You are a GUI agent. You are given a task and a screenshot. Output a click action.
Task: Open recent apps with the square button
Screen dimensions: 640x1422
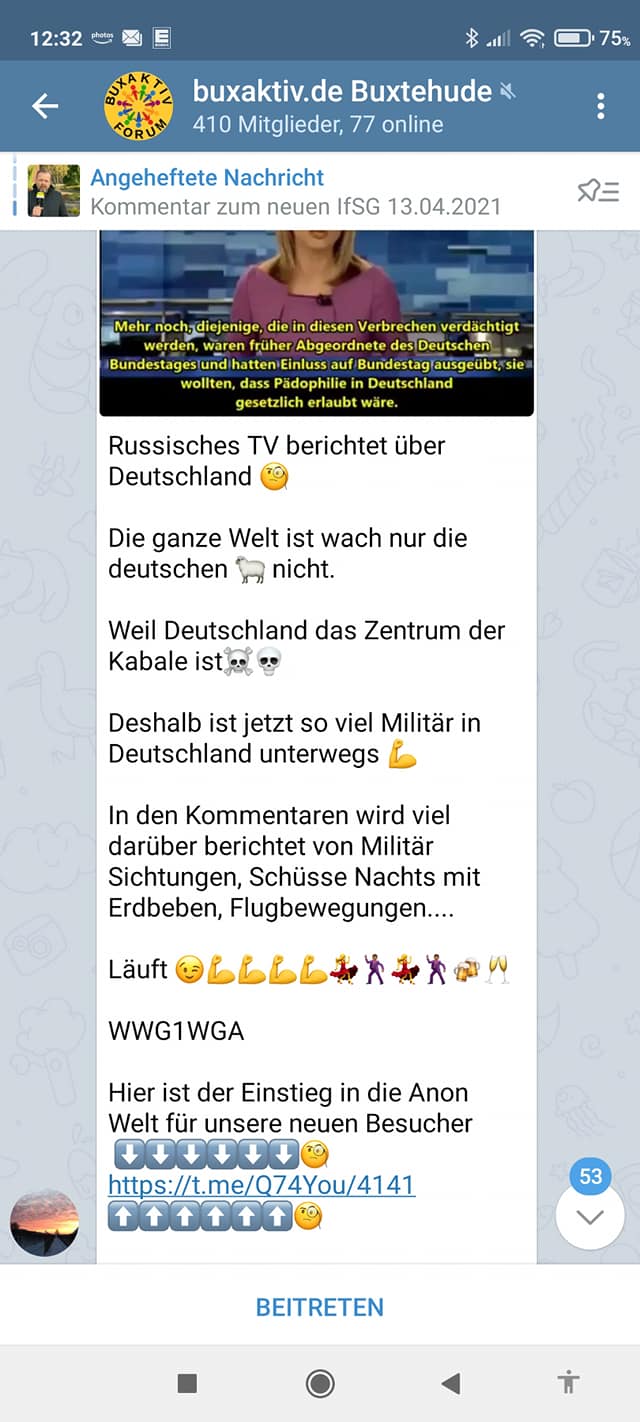(x=187, y=1383)
